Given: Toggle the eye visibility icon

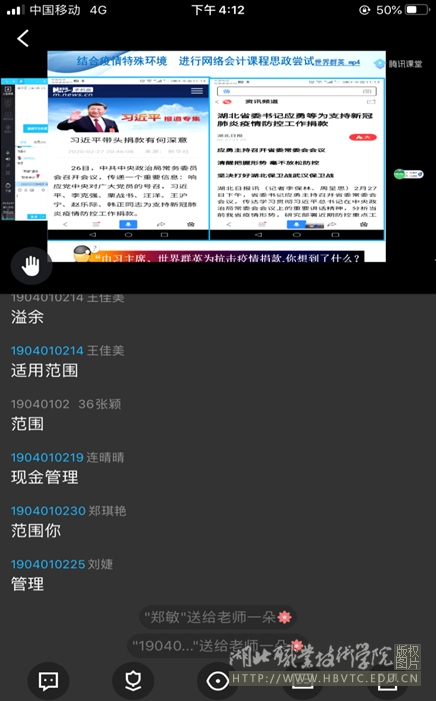Looking at the screenshot, I should pos(218,681).
